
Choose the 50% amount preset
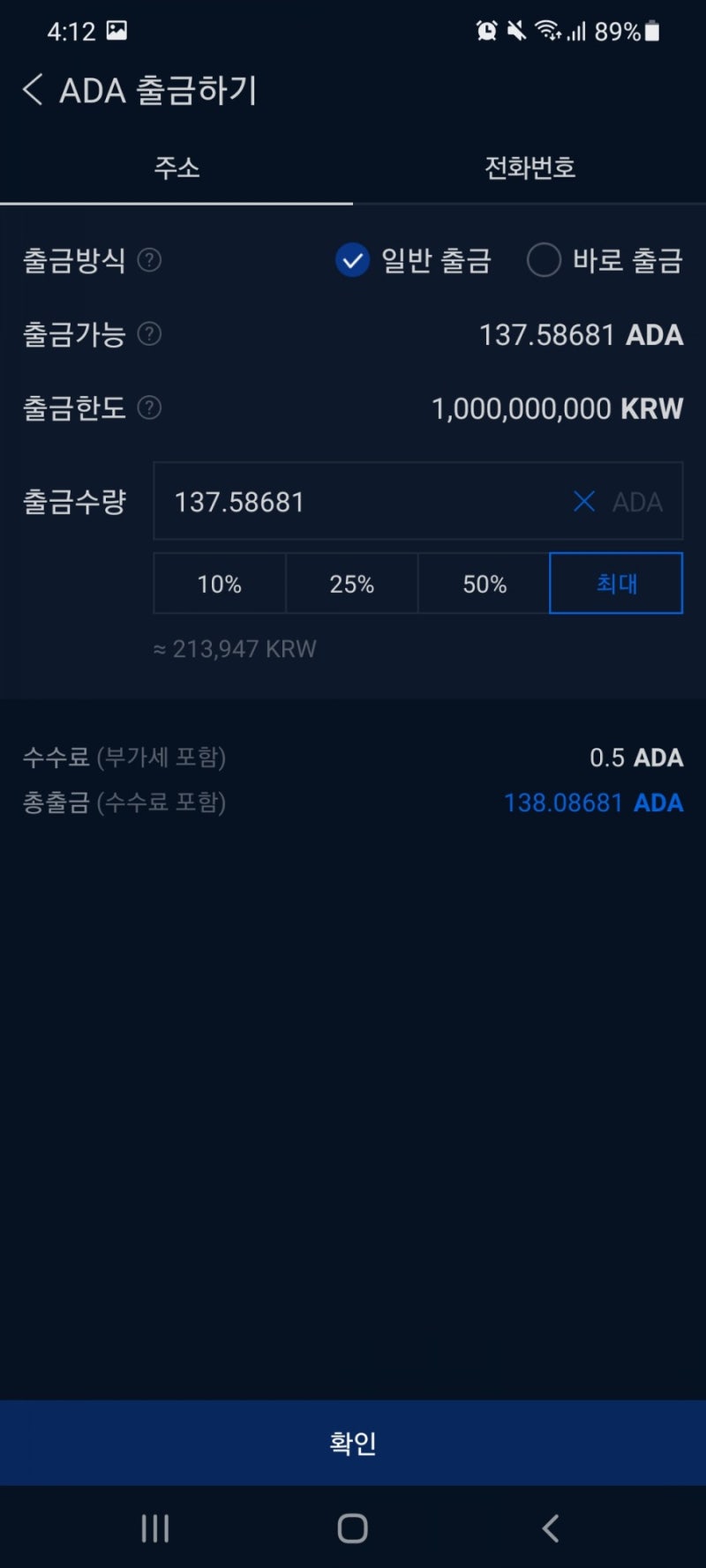pyautogui.click(x=484, y=583)
